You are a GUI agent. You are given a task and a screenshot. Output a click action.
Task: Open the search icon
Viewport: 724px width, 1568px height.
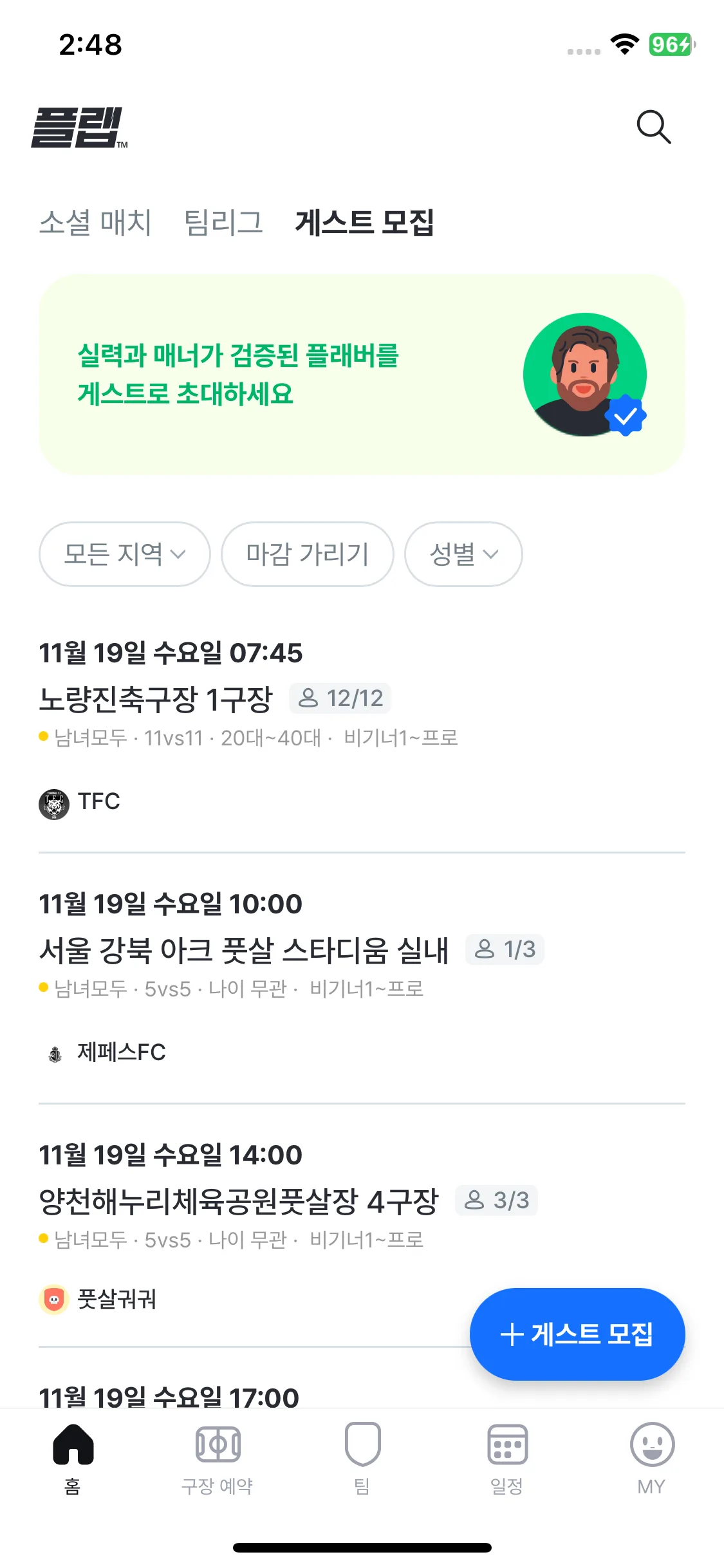[x=654, y=126]
